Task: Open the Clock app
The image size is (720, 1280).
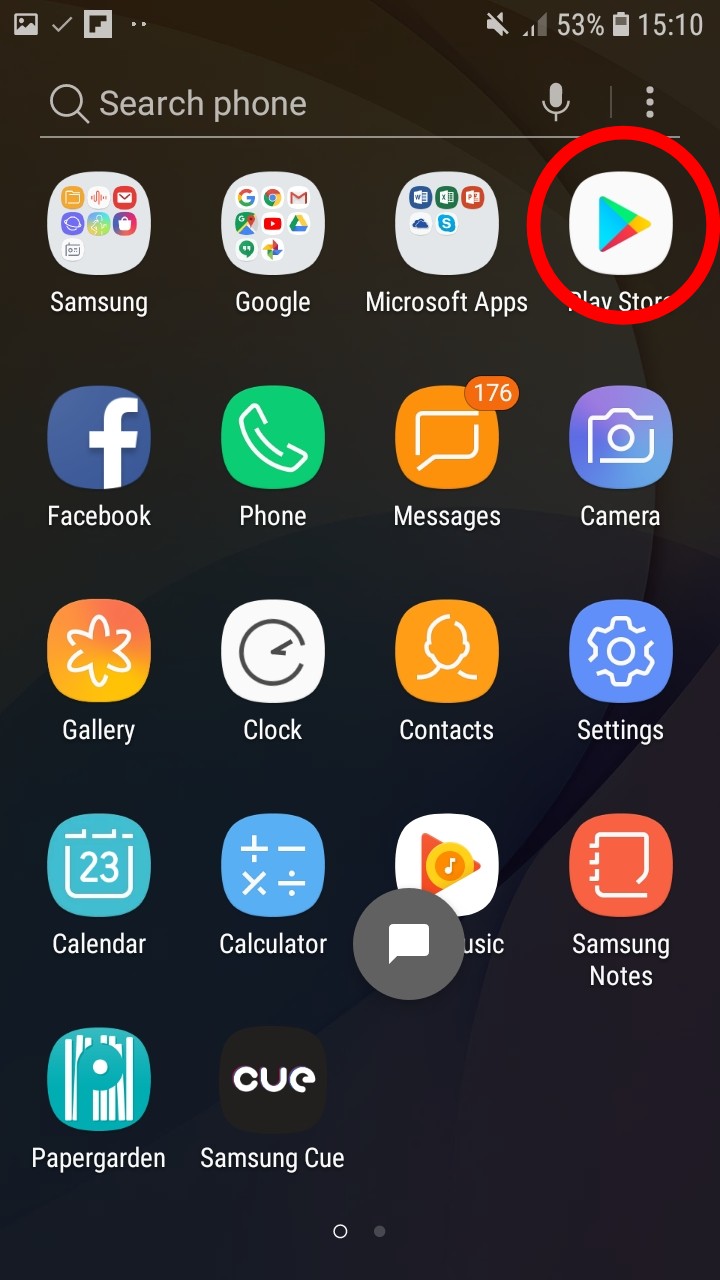Action: pos(272,652)
